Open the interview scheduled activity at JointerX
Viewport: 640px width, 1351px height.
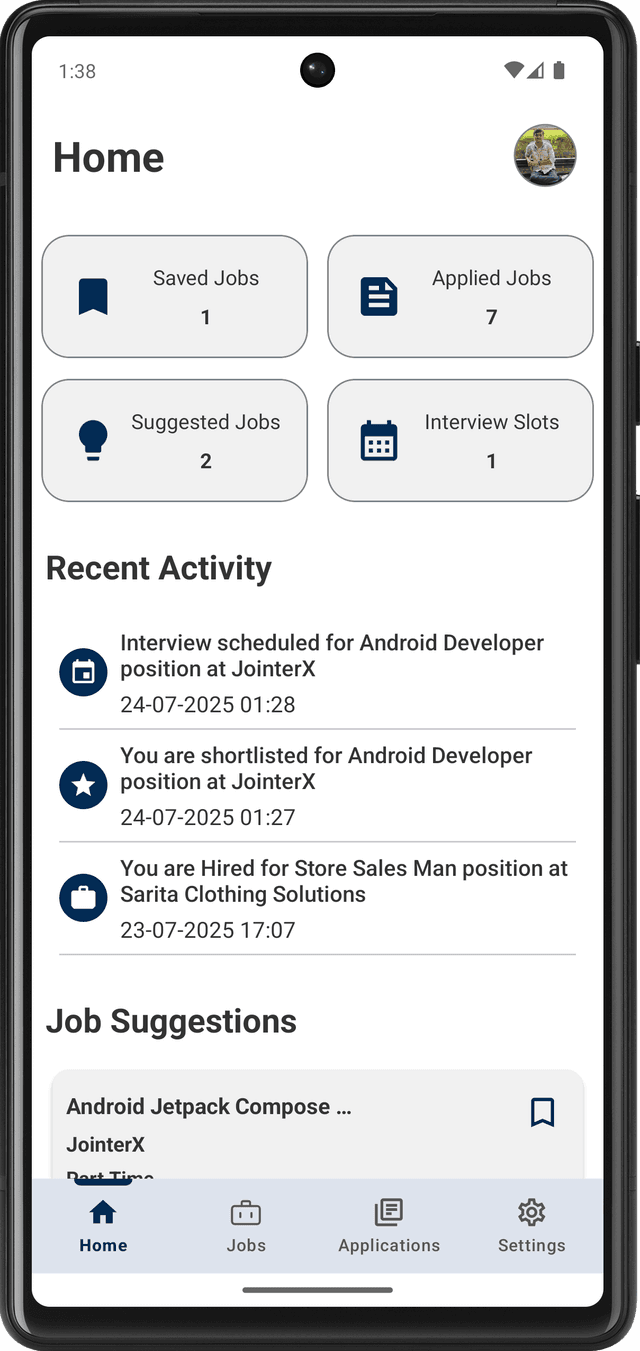[x=317, y=673]
